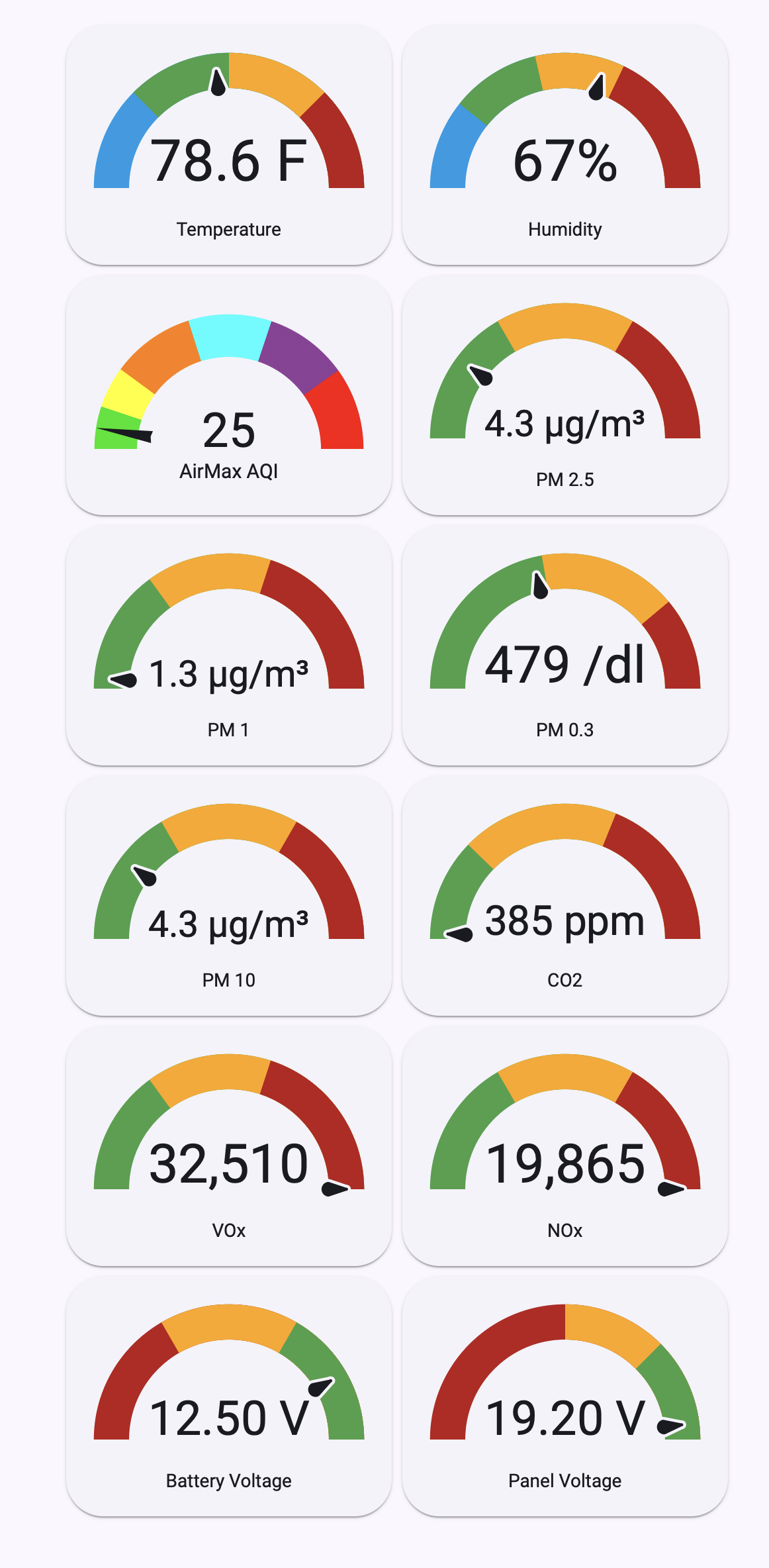Tap the NOx gauge card
769x1568 pixels.
565,1146
